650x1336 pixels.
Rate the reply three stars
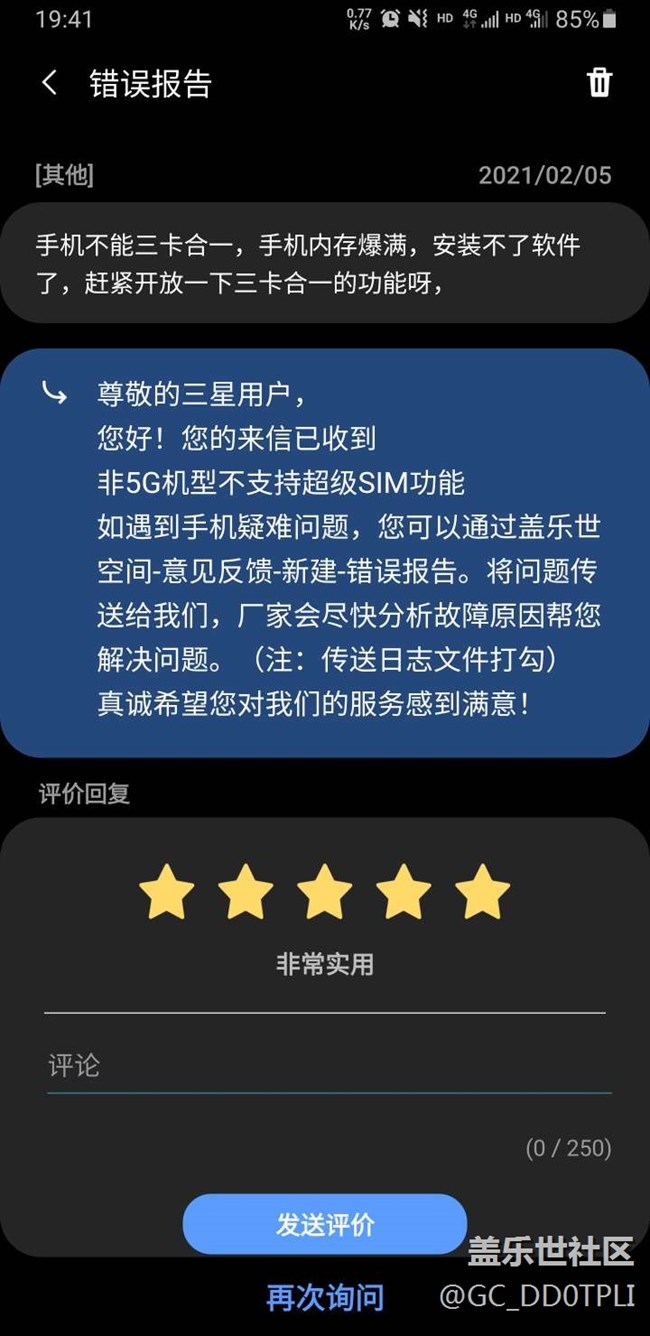(324, 893)
